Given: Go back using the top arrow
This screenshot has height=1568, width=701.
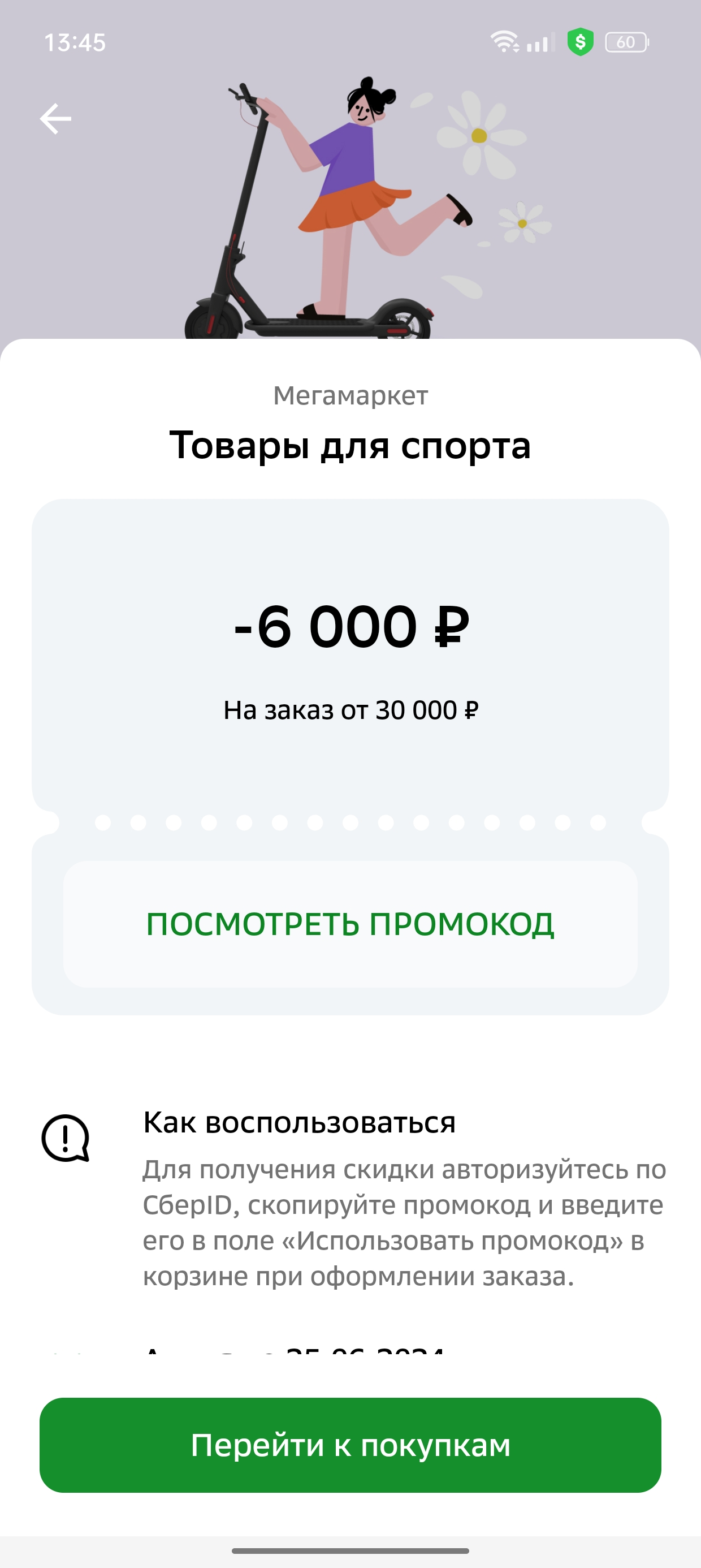Looking at the screenshot, I should coord(55,118).
